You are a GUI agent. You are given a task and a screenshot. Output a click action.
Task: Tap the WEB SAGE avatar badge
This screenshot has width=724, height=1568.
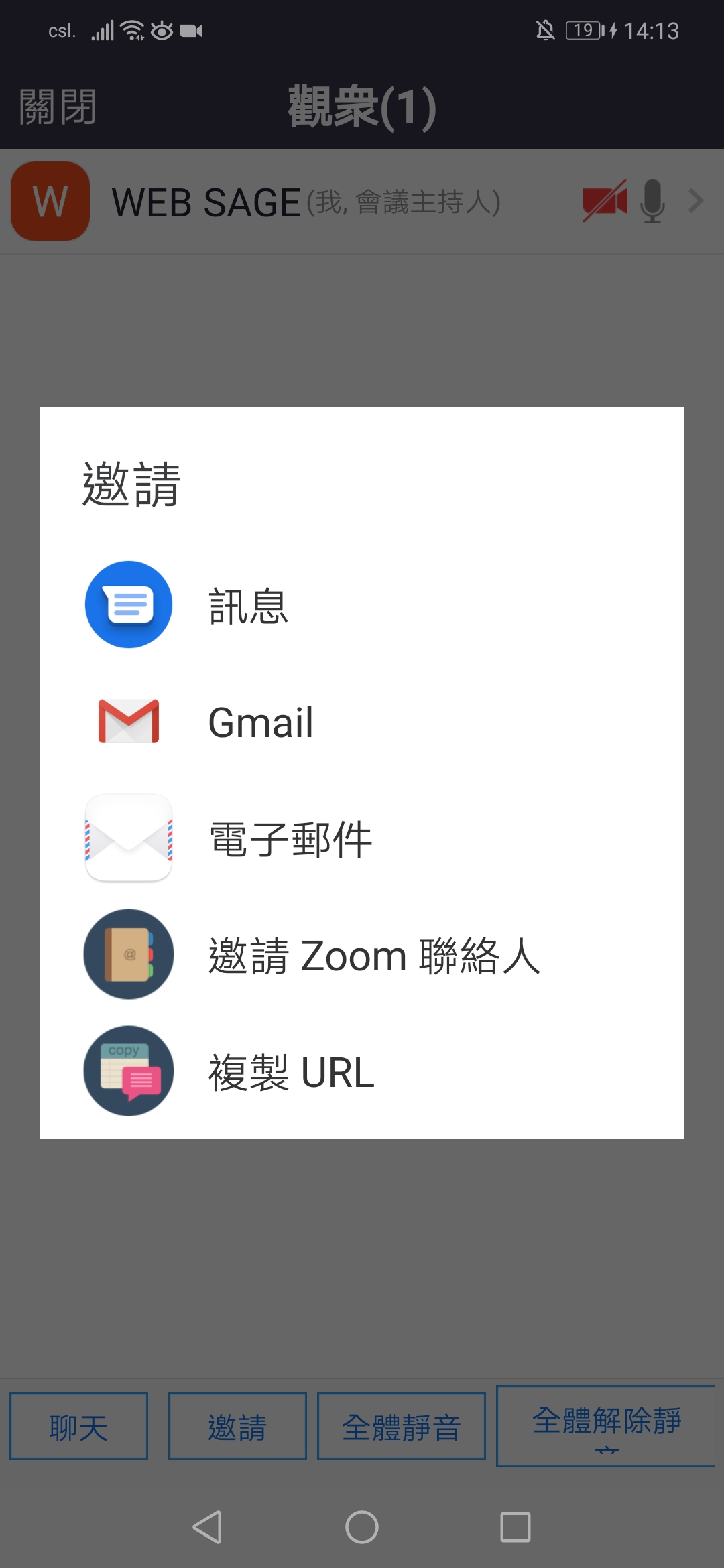point(50,201)
